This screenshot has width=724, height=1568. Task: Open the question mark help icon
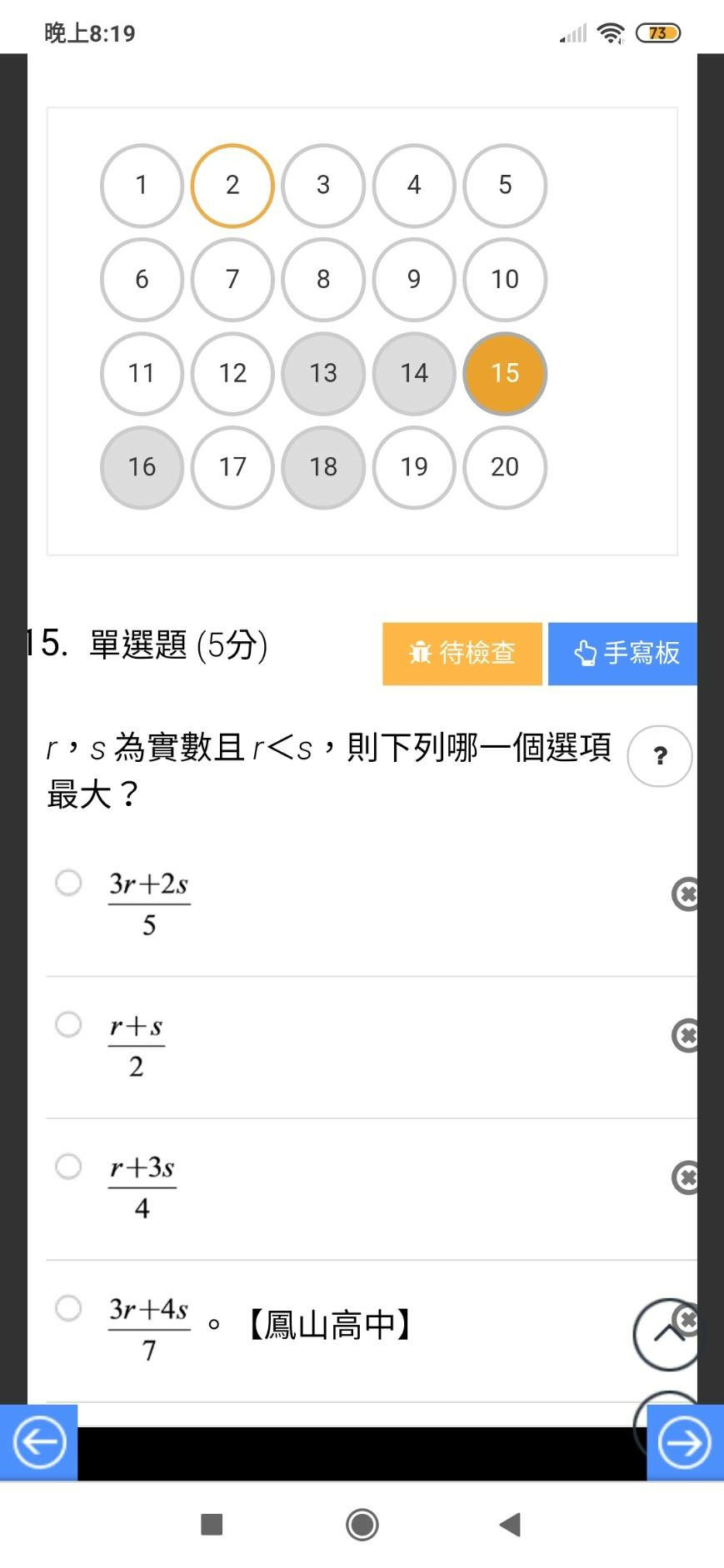[x=660, y=756]
